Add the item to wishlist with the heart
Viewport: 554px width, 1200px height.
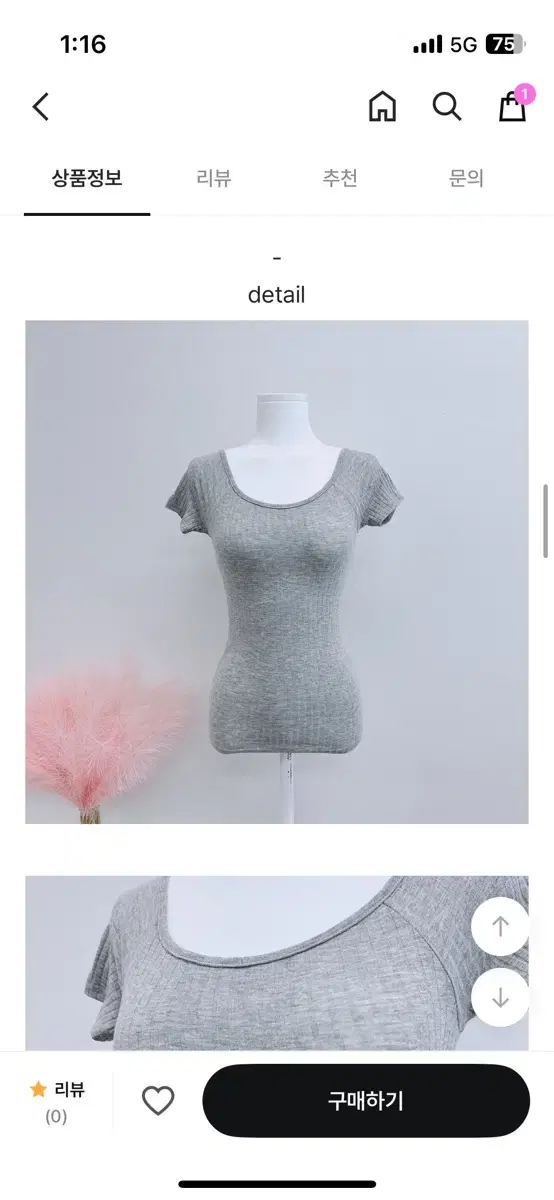pos(158,1101)
